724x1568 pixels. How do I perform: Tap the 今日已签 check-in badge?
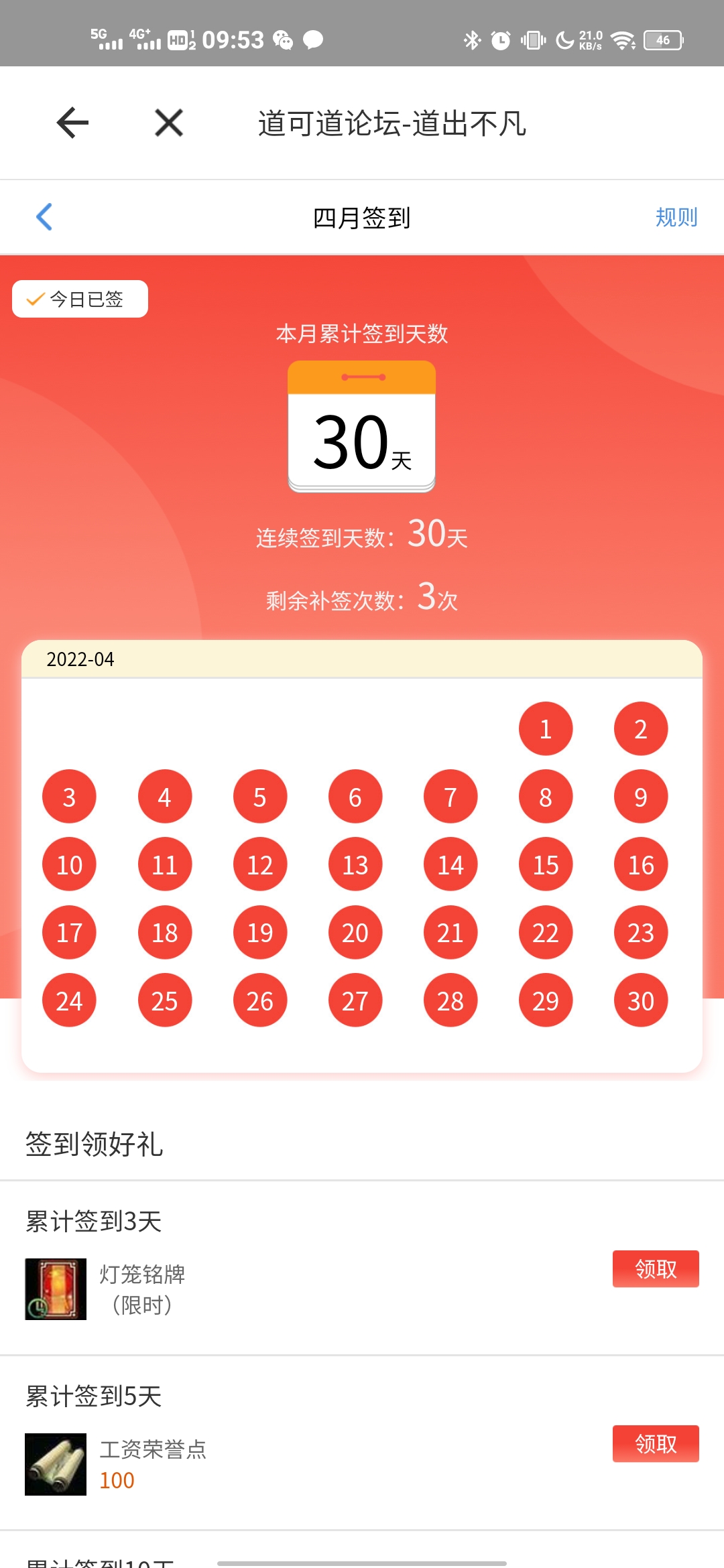[x=80, y=299]
